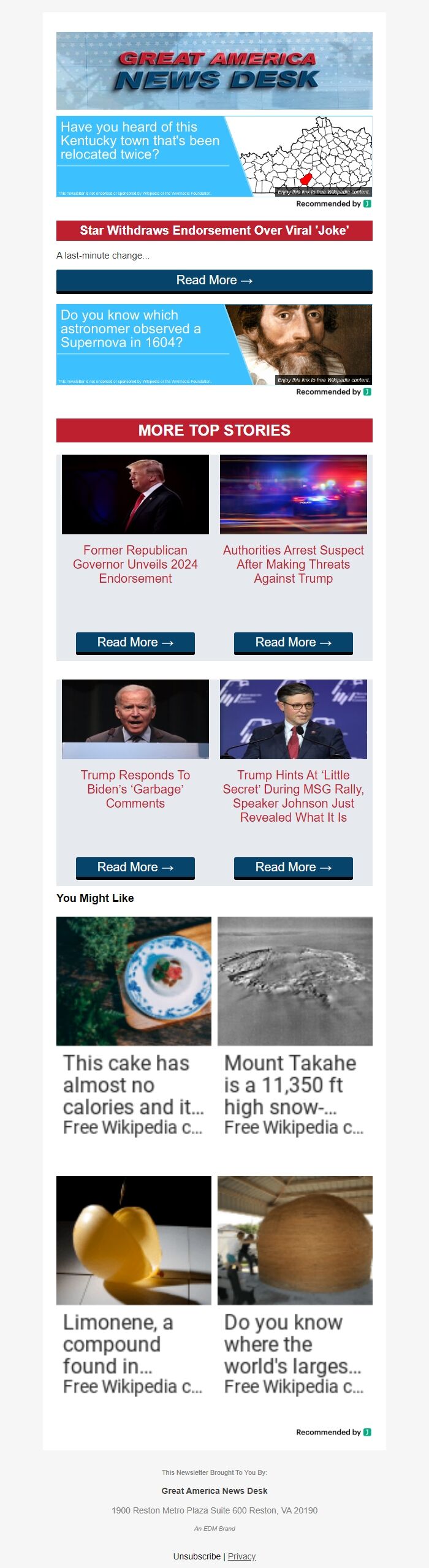Unsubscribe from this newsletter

[x=197, y=1556]
